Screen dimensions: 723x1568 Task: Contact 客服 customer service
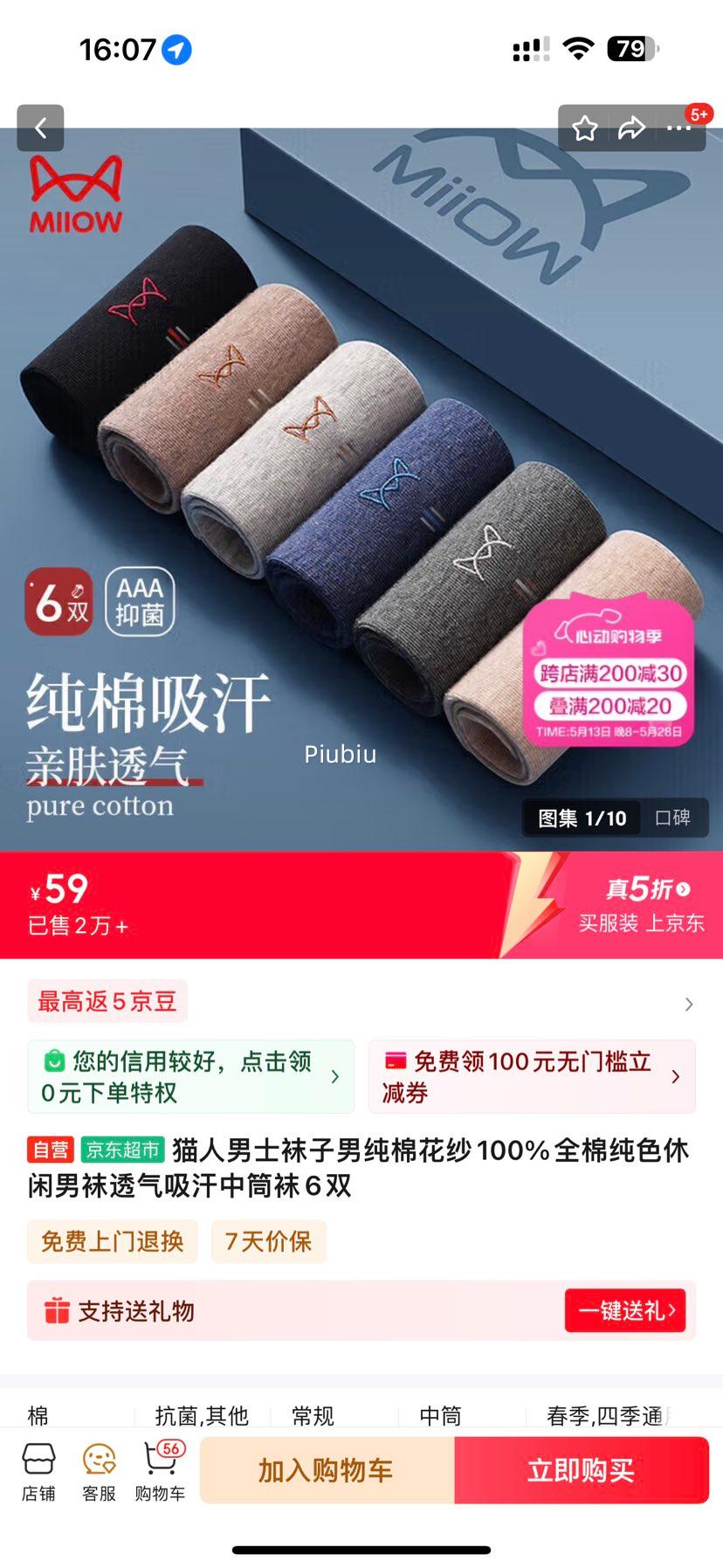[x=99, y=1472]
